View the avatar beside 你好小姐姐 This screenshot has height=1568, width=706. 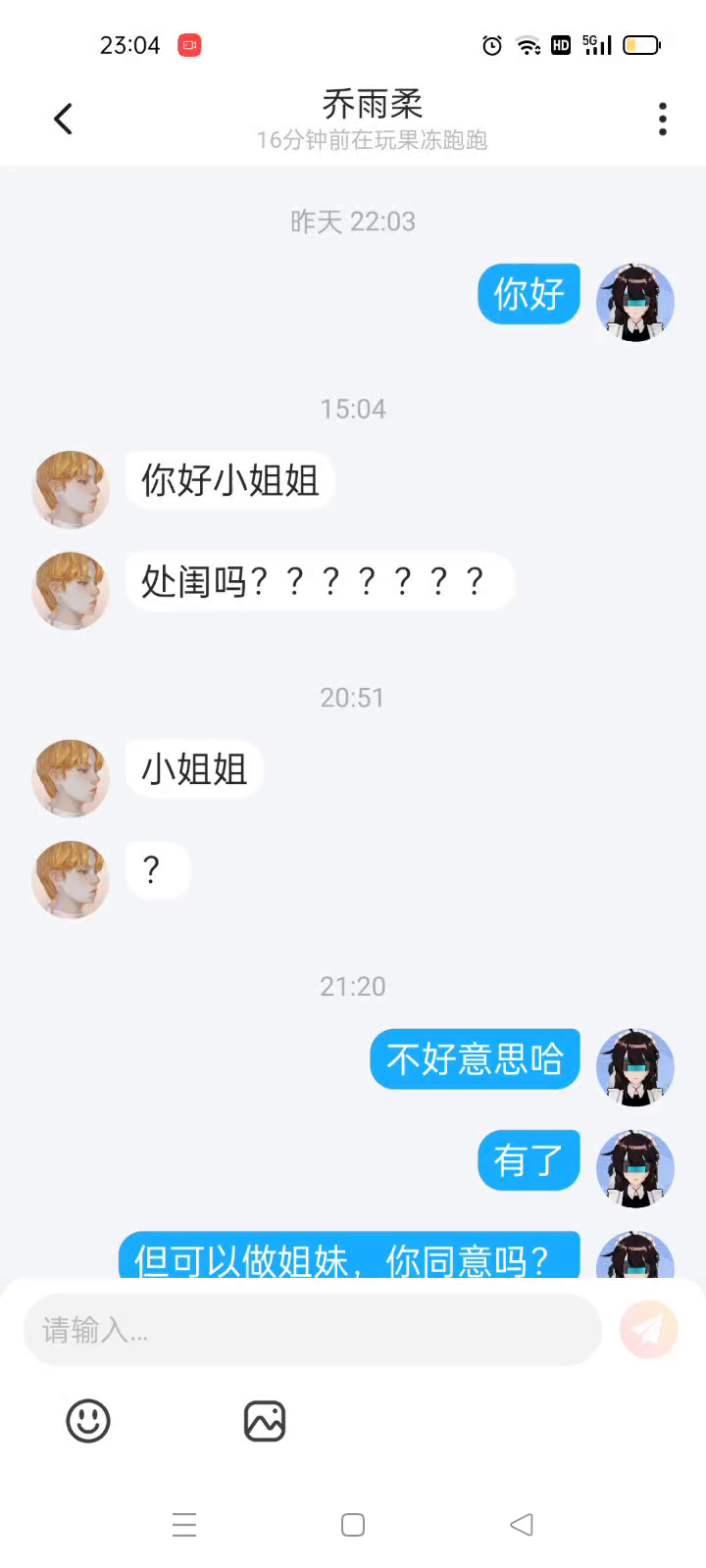click(x=71, y=489)
